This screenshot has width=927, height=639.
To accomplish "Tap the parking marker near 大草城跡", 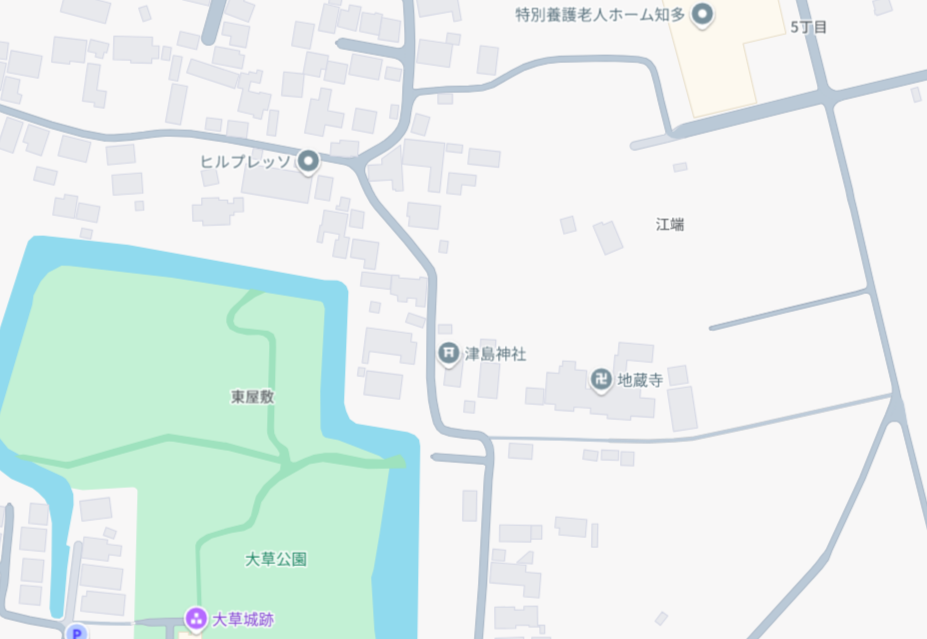I will point(75,633).
